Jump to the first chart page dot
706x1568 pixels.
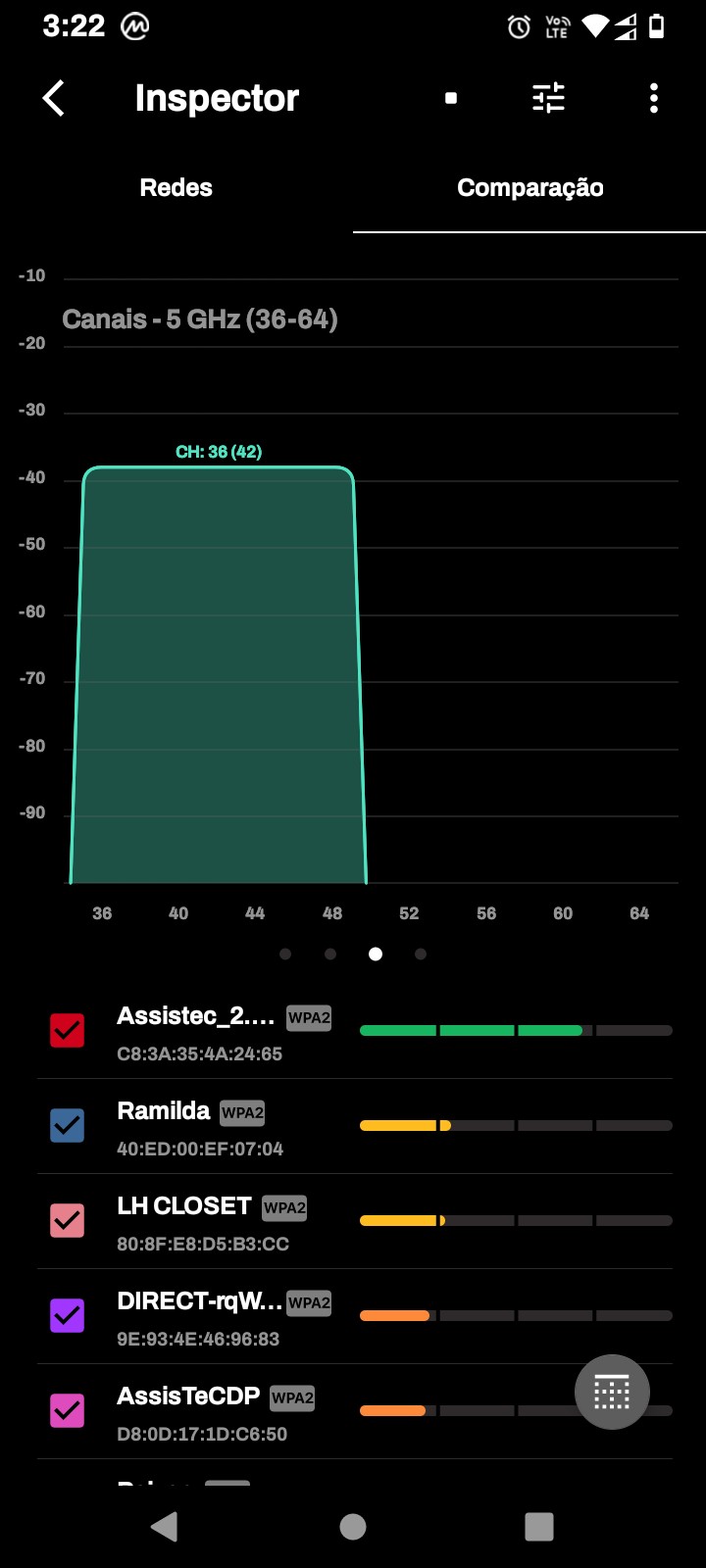coord(285,955)
